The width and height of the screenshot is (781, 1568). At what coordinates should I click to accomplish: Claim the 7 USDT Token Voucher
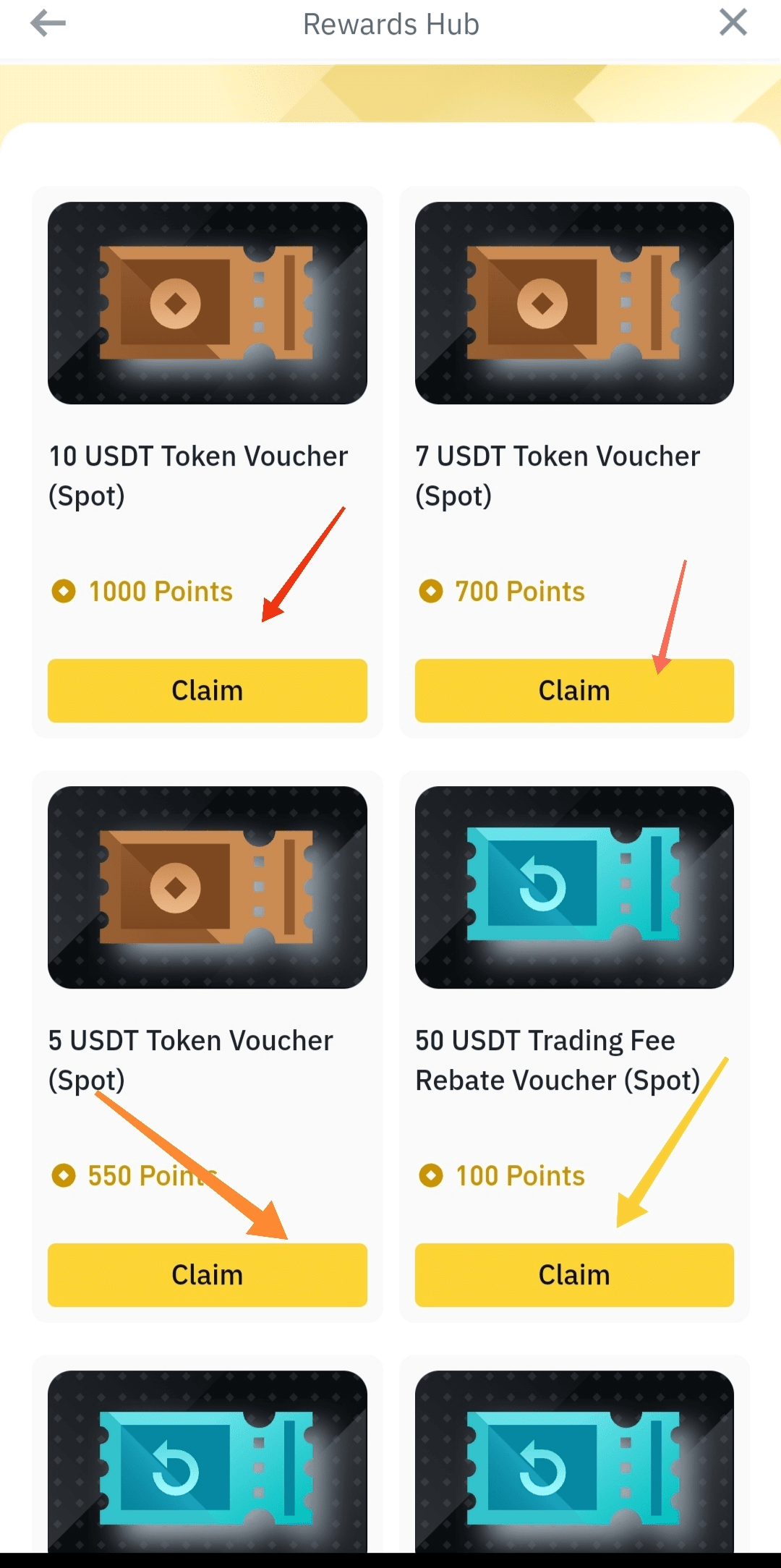click(573, 690)
